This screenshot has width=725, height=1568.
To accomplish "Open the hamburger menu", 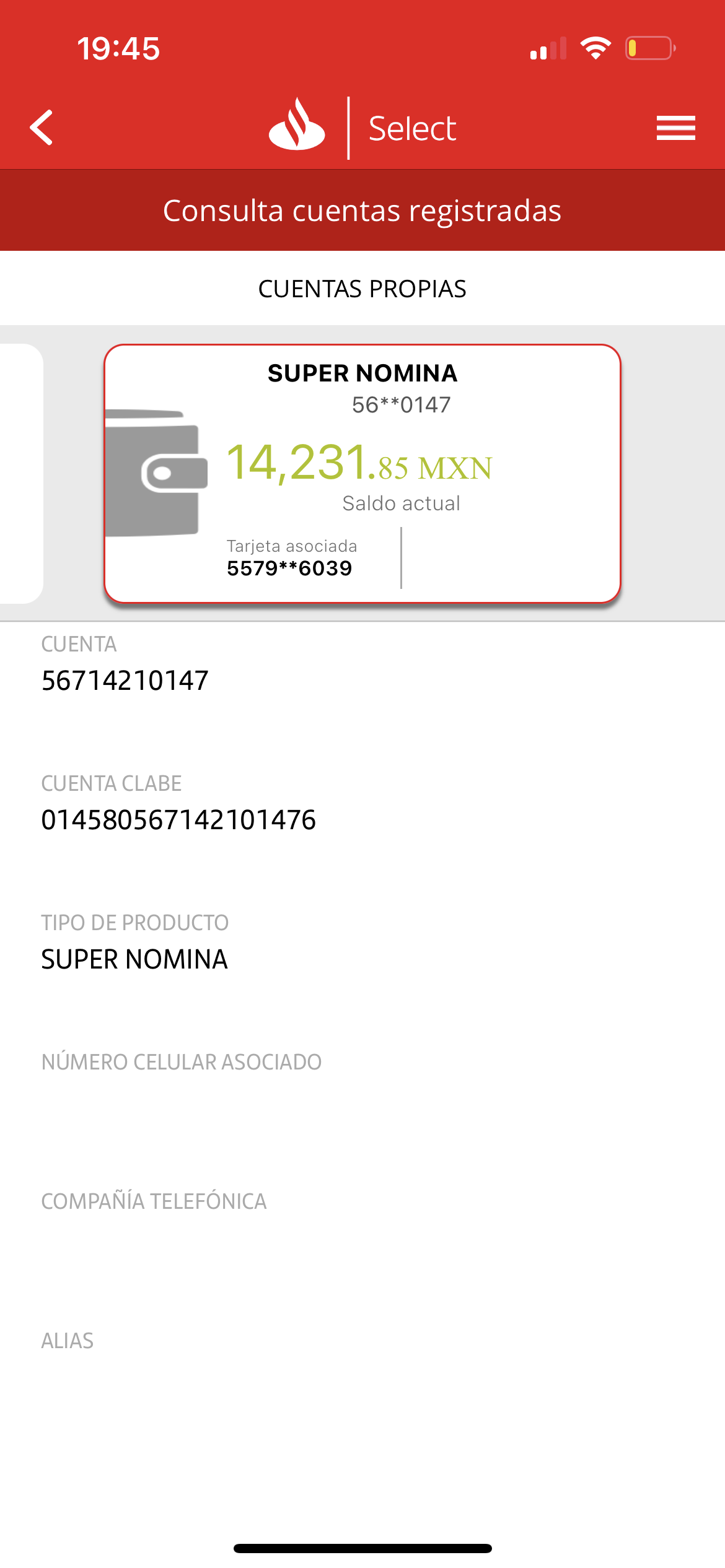I will point(675,128).
